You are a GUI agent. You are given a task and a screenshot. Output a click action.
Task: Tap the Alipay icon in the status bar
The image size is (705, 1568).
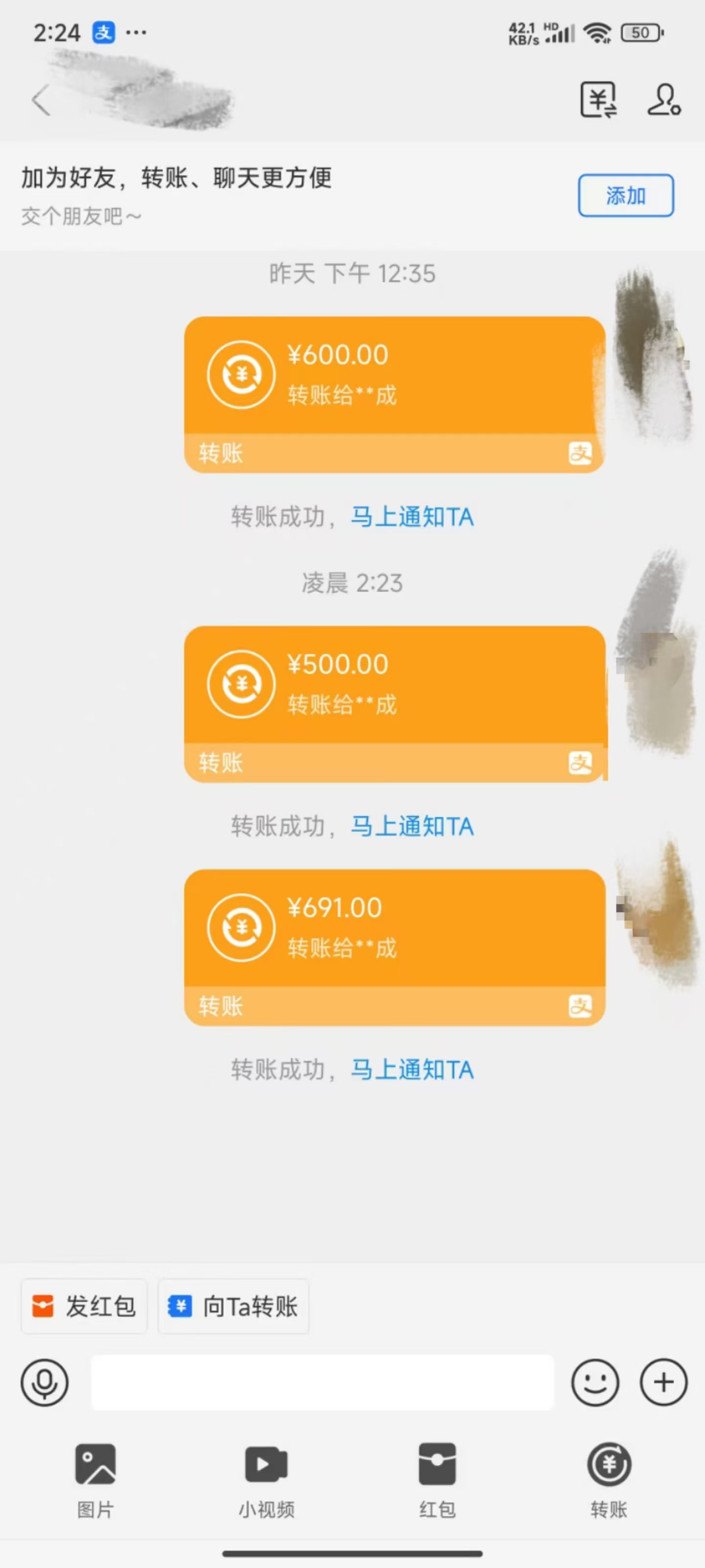click(103, 32)
